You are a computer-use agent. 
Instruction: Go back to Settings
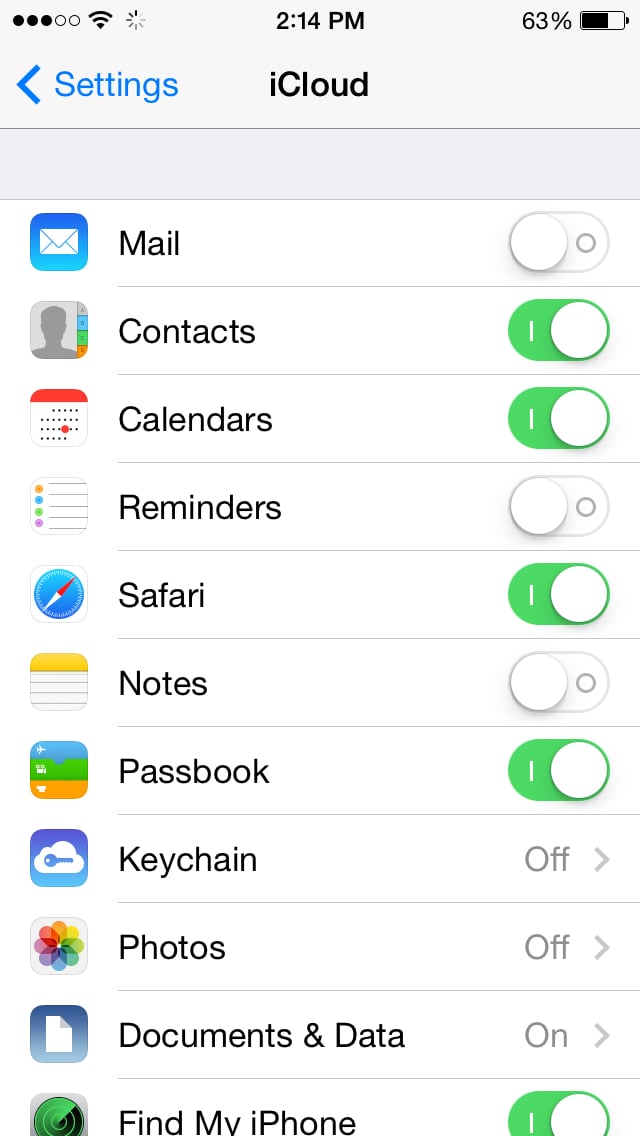[97, 85]
